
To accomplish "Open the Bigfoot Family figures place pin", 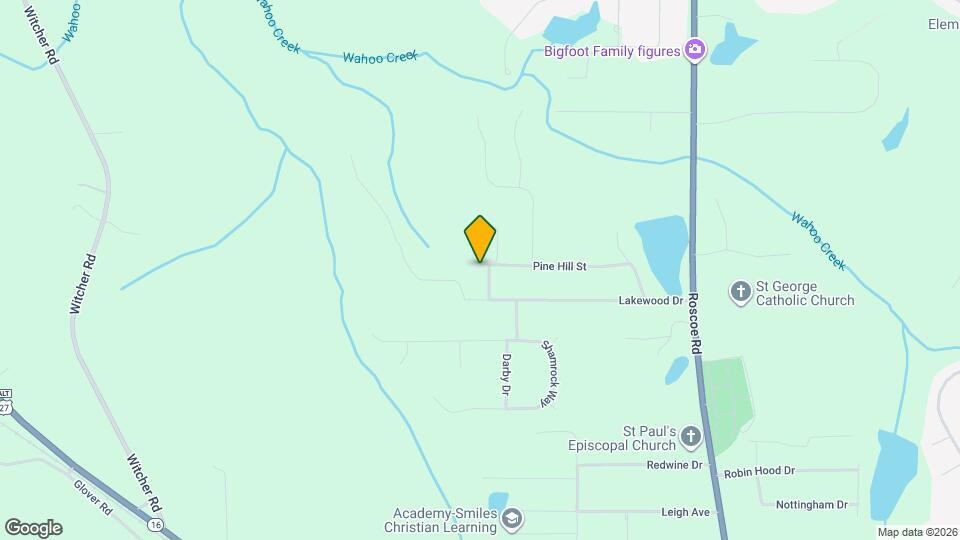I will click(696, 50).
